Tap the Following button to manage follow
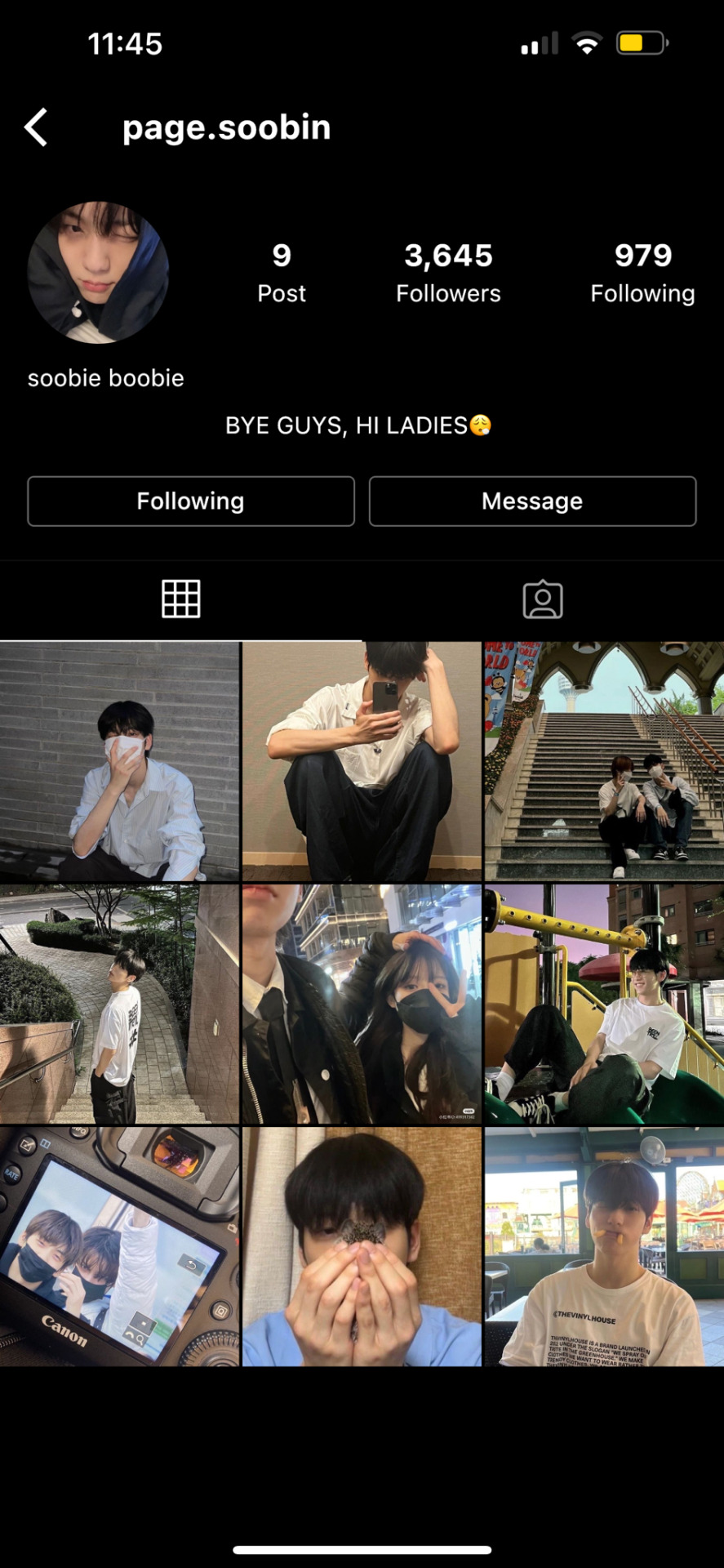The image size is (724, 1568). [x=191, y=501]
